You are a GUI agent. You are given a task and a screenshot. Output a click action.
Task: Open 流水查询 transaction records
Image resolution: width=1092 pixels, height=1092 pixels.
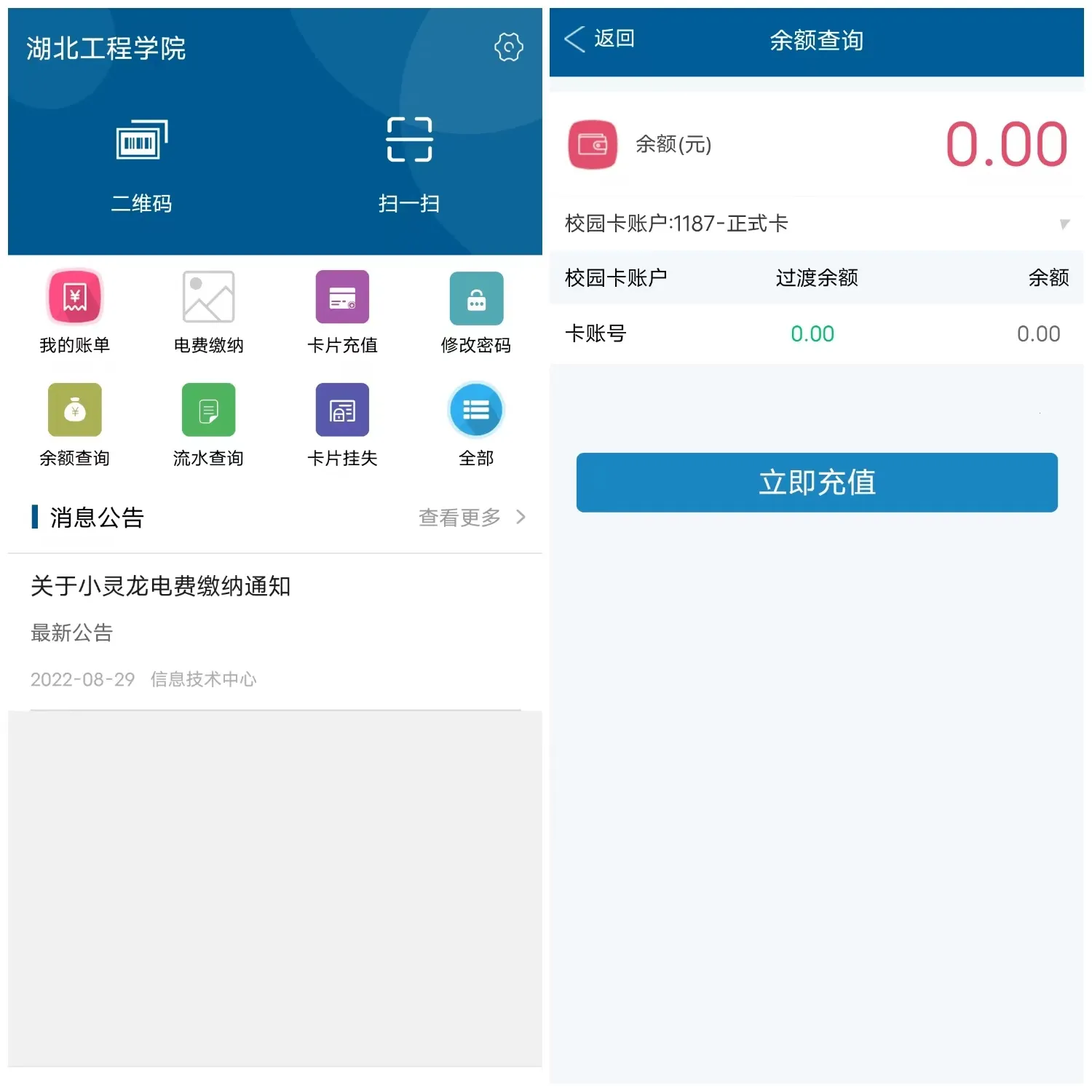click(x=208, y=424)
